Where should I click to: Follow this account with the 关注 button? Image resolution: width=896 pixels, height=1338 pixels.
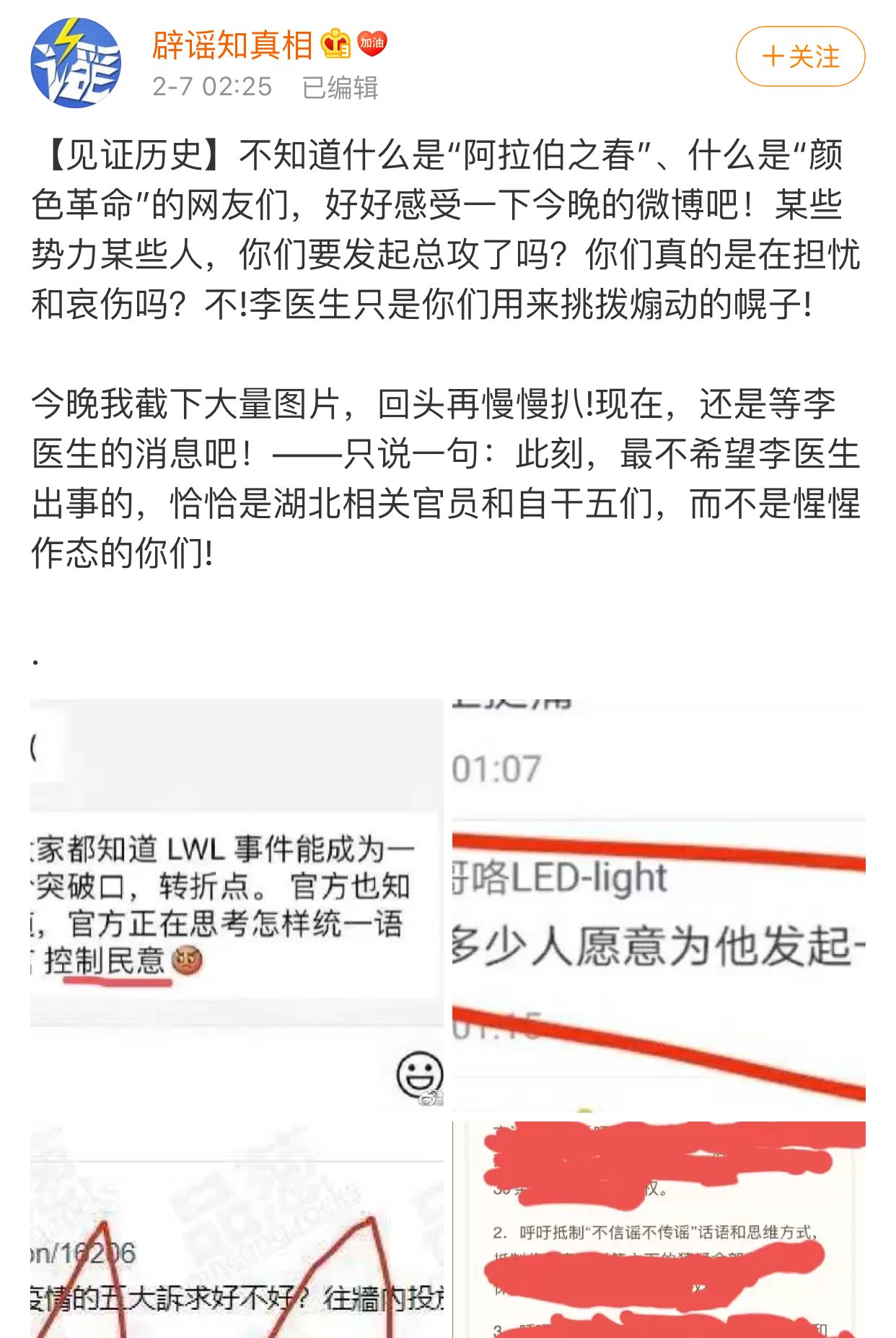800,57
